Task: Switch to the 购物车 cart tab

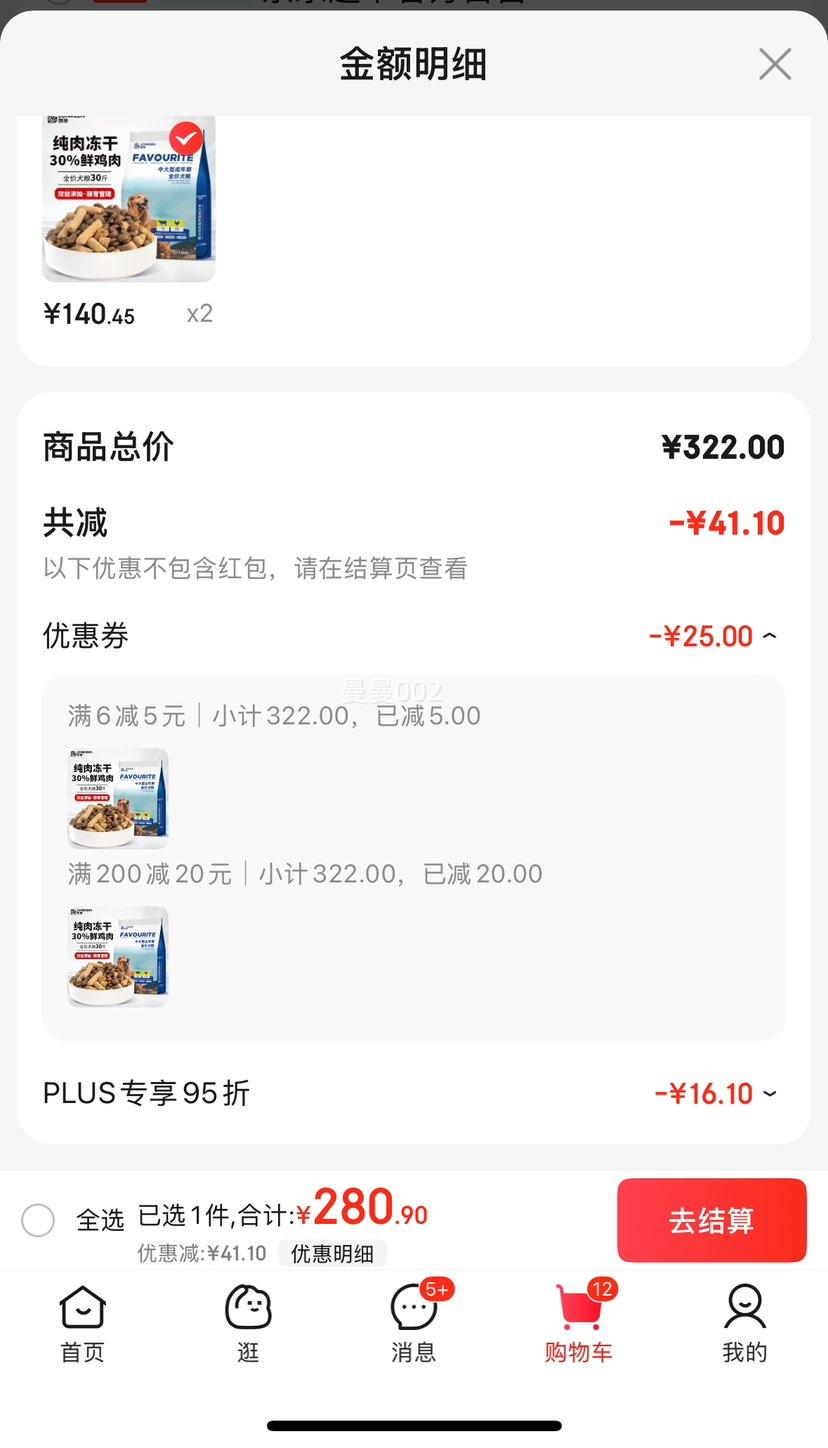Action: (x=578, y=1324)
